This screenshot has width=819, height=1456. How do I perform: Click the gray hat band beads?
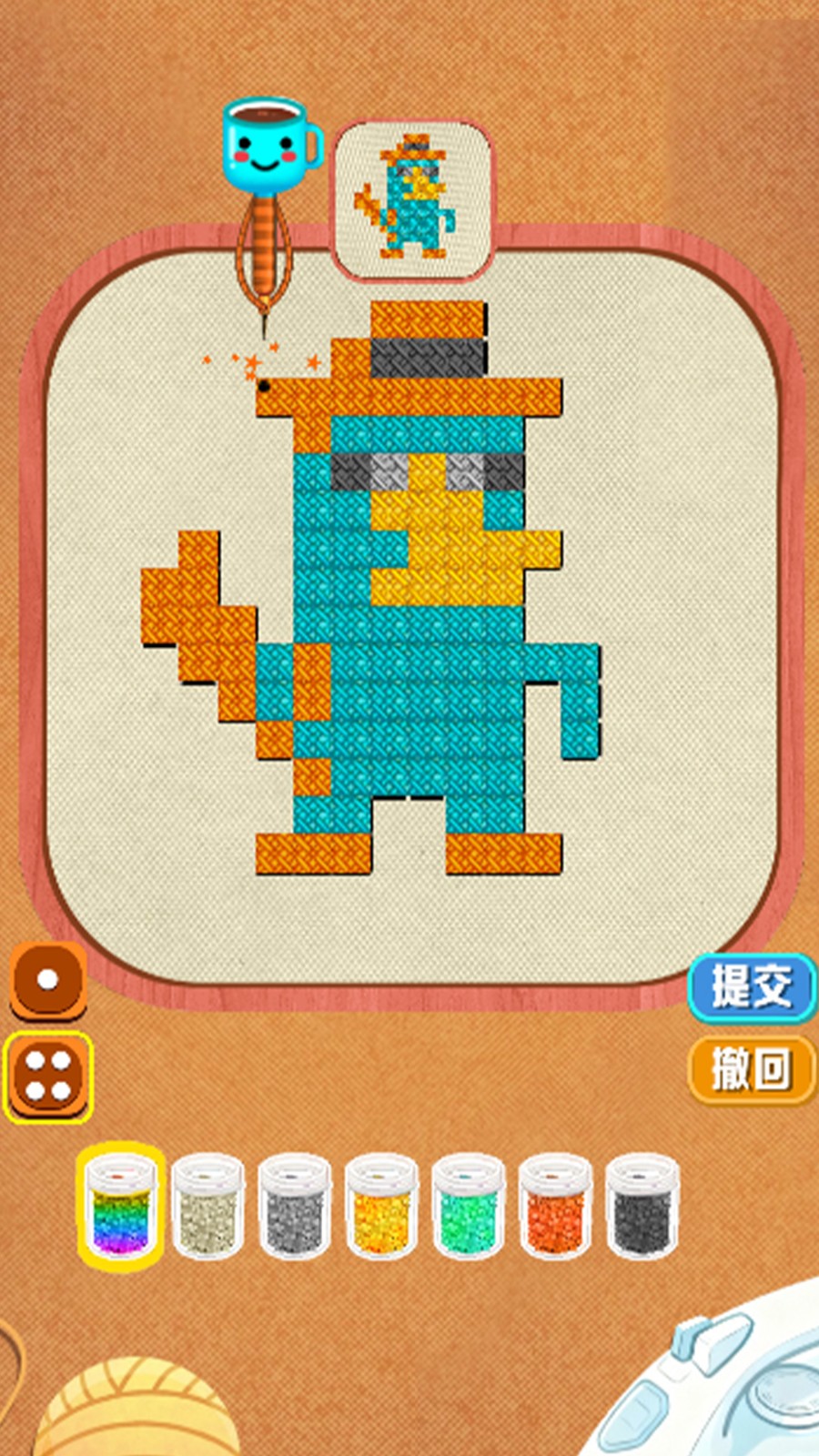click(426, 355)
